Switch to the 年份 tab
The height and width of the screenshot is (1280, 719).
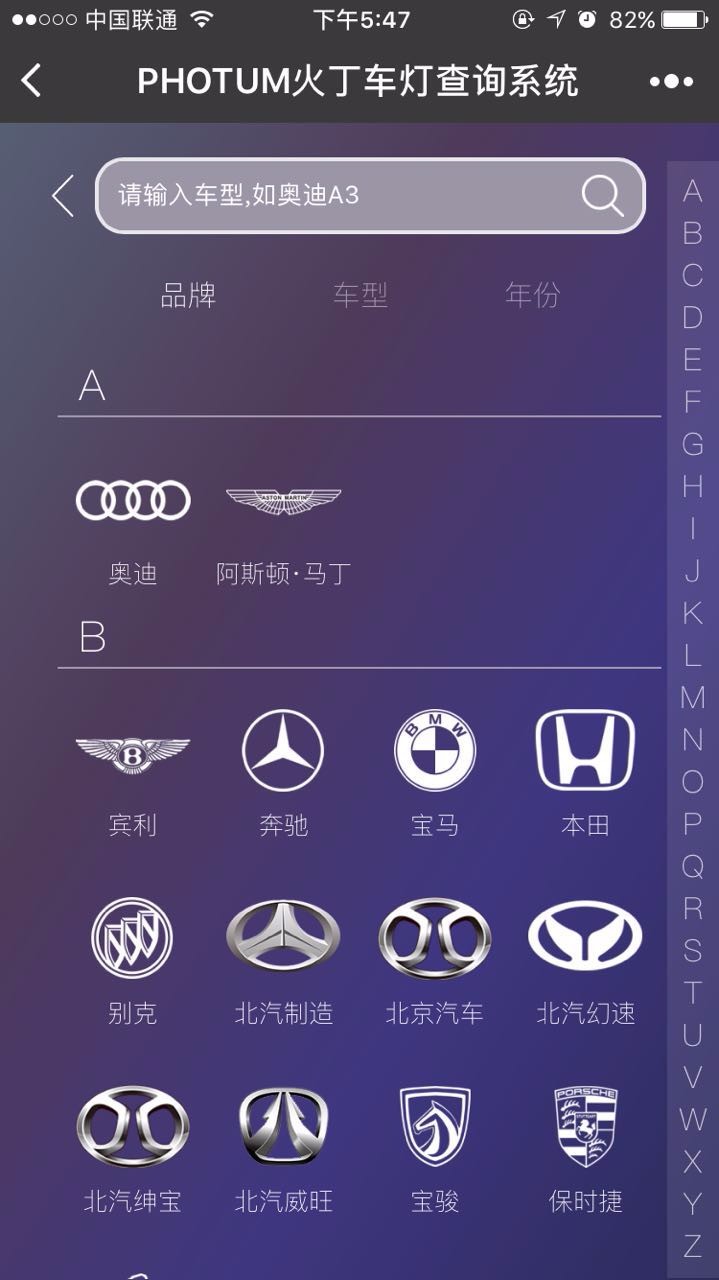[532, 295]
